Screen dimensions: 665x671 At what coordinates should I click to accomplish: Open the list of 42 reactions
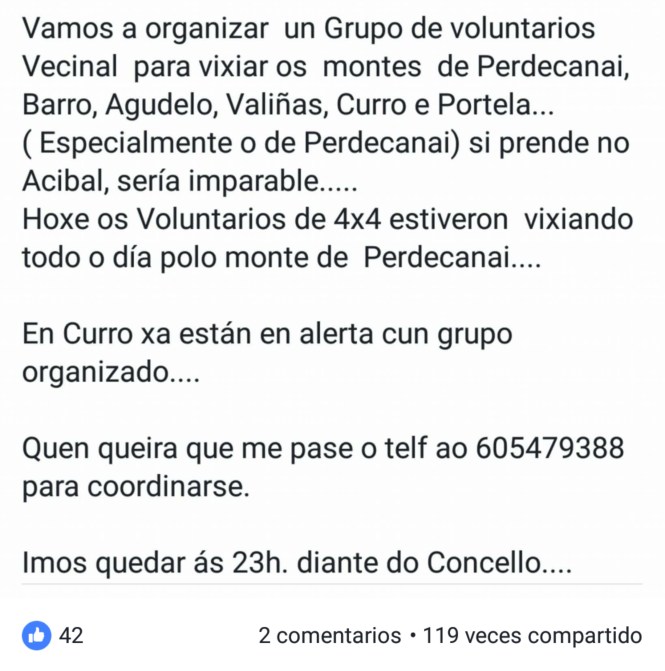54,635
